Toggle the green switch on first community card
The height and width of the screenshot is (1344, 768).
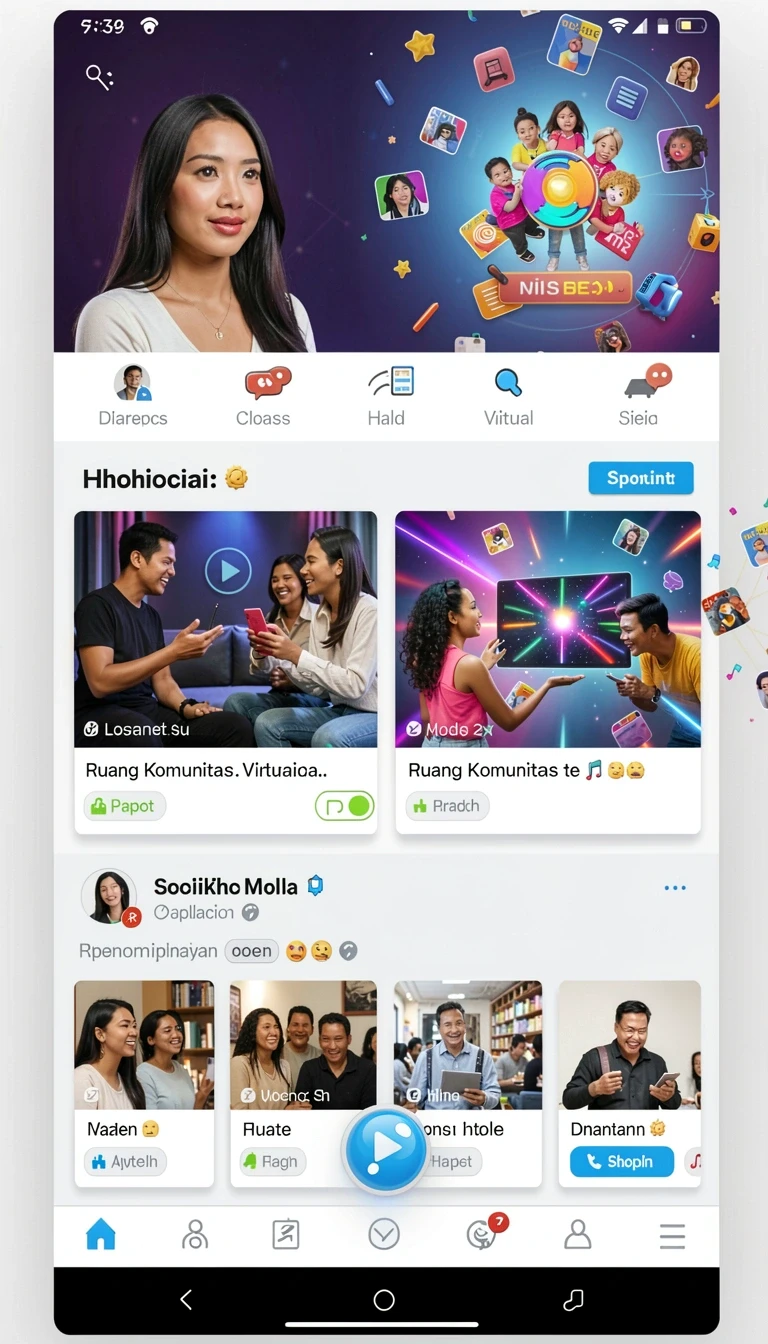(x=345, y=806)
